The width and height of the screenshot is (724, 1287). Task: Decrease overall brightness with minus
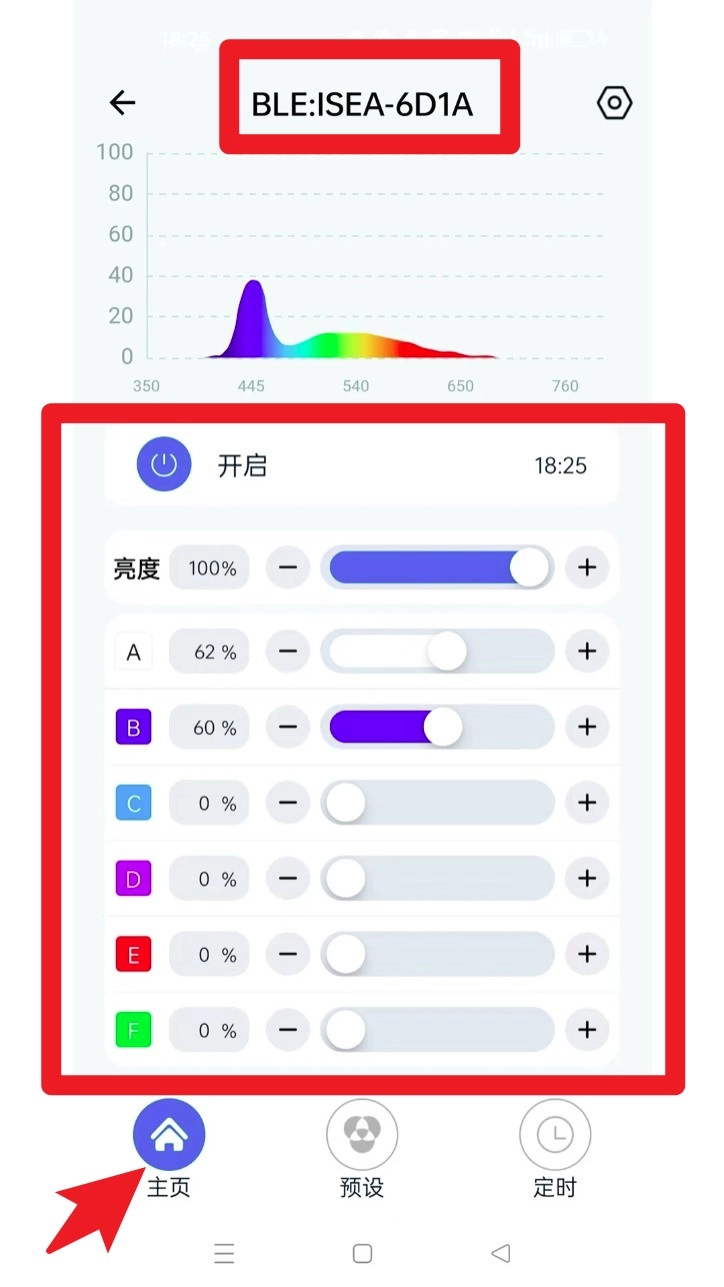(x=288, y=568)
